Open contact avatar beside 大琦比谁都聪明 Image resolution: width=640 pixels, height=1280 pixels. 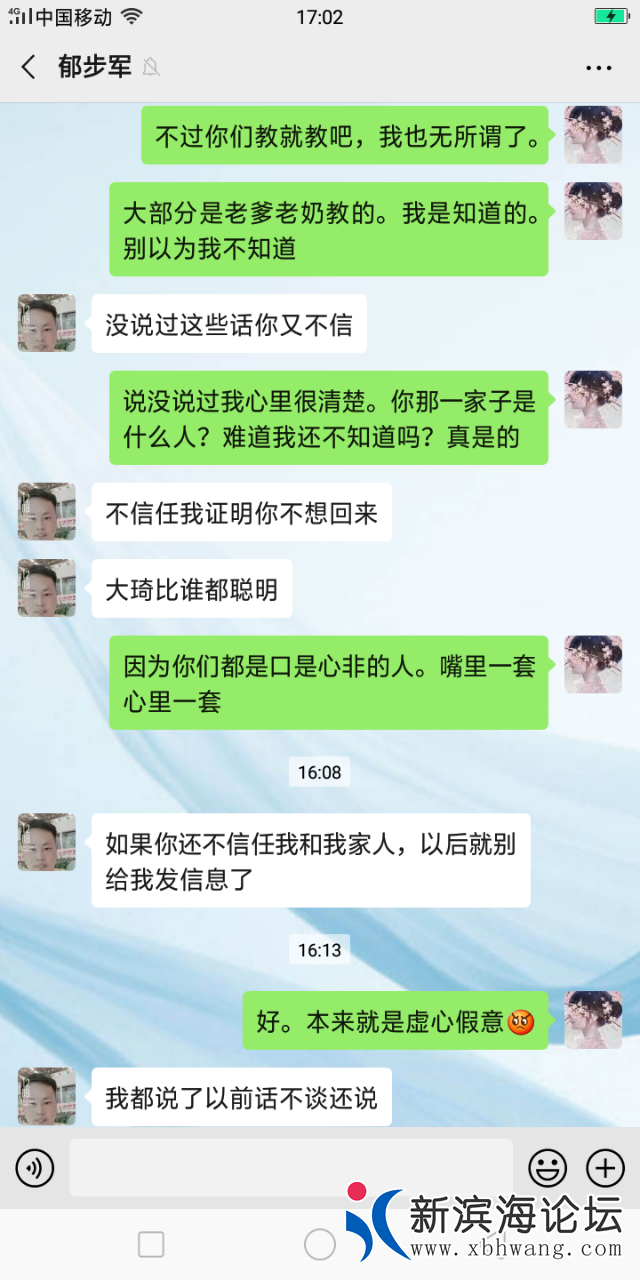(47, 588)
